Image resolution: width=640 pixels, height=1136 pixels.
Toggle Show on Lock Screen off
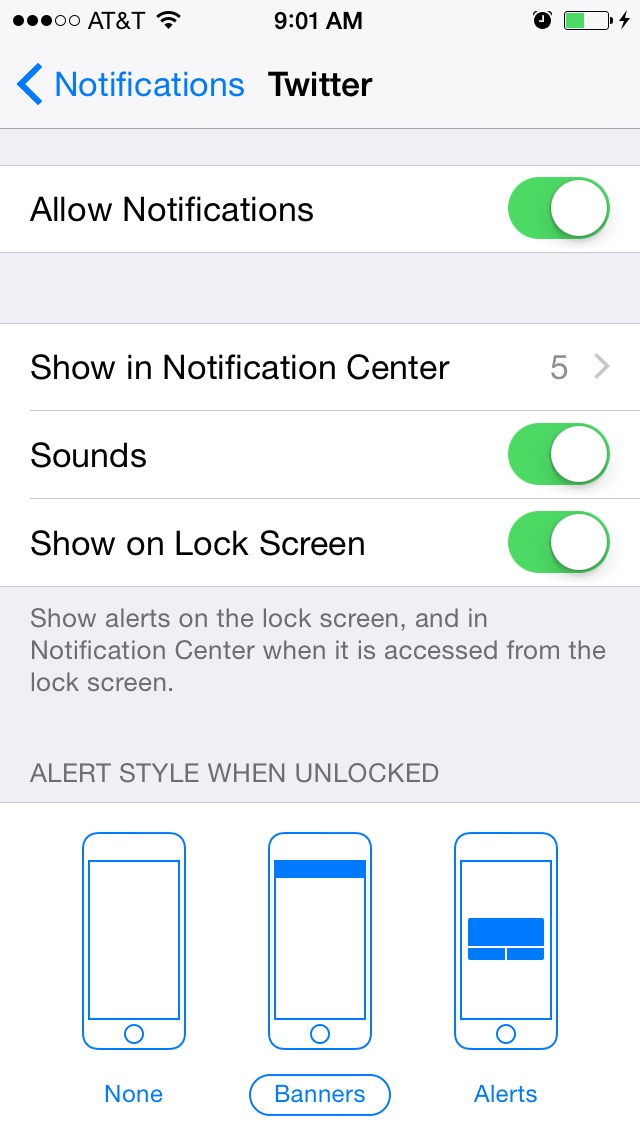[558, 543]
